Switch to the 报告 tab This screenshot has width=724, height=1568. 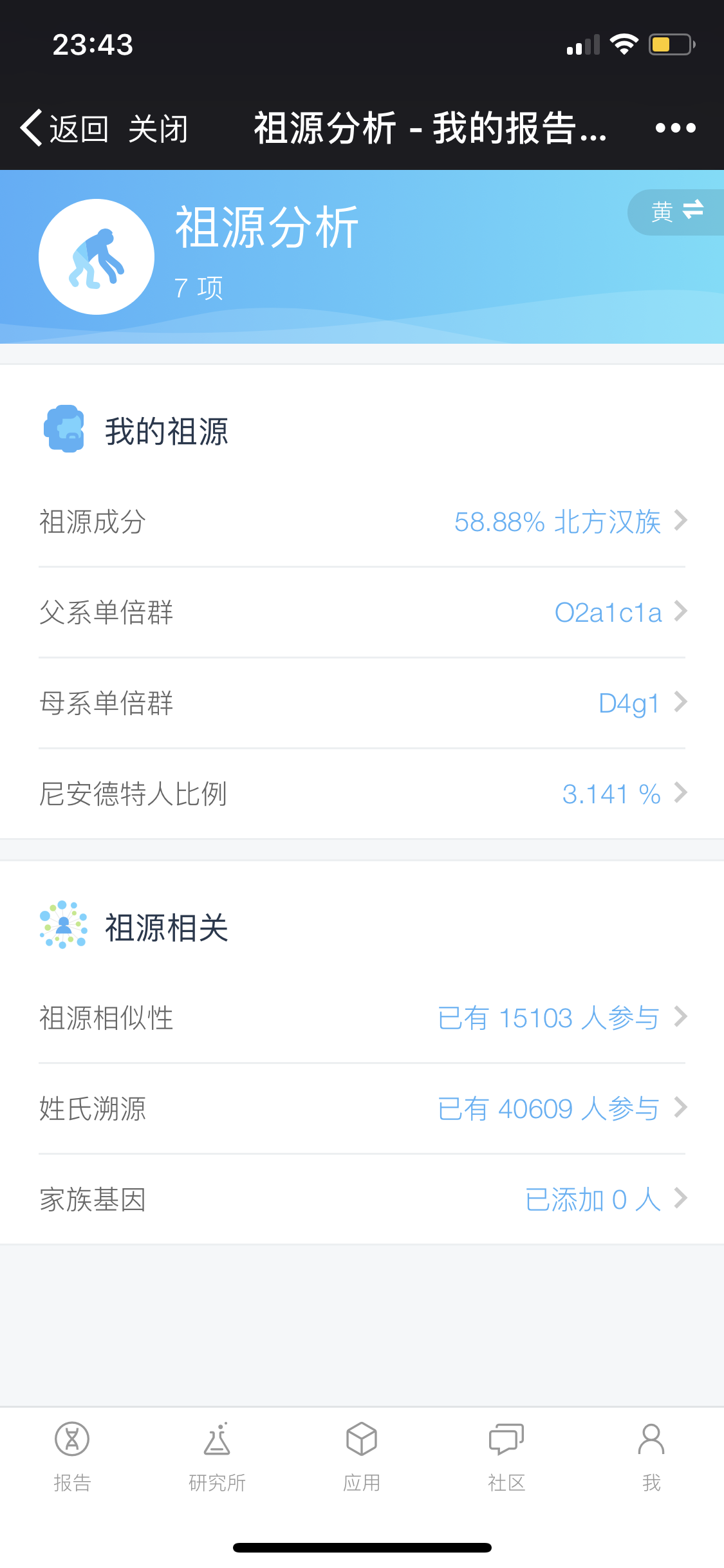click(72, 1457)
